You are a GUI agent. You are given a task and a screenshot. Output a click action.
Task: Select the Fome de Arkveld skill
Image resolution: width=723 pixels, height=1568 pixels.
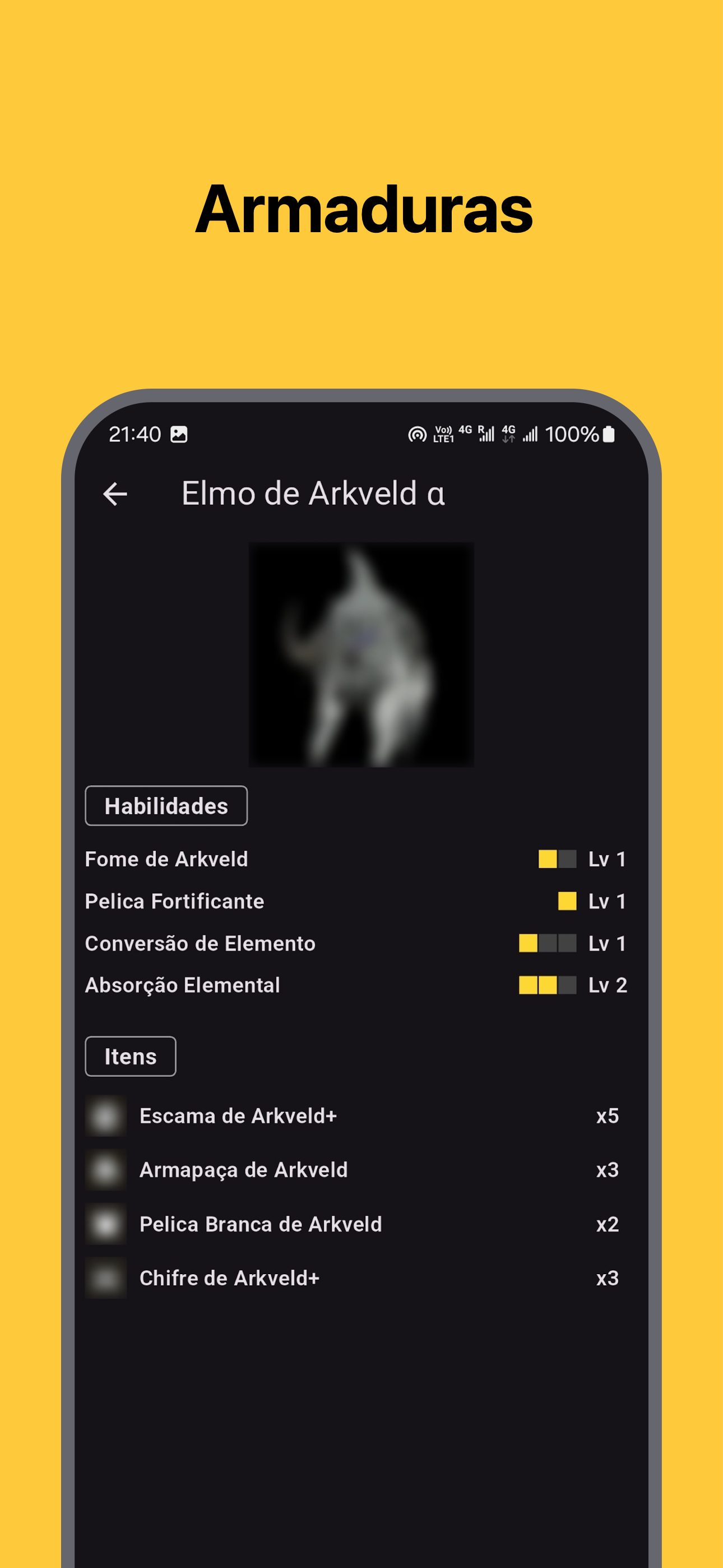167,859
